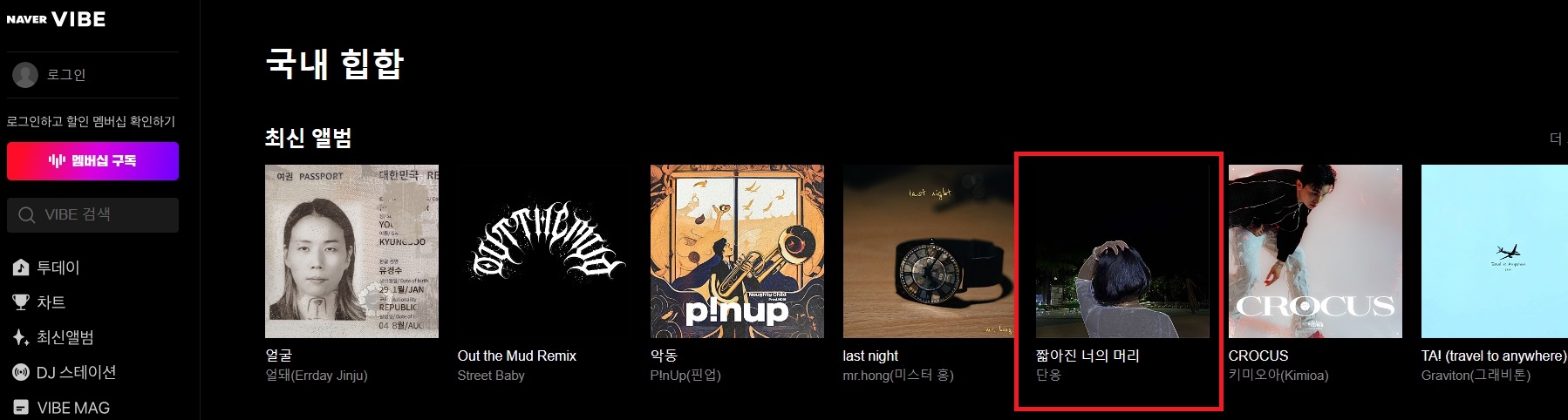This screenshot has width=1568, height=420.
Task: Open the 로그인 login entry
Action: [65, 75]
